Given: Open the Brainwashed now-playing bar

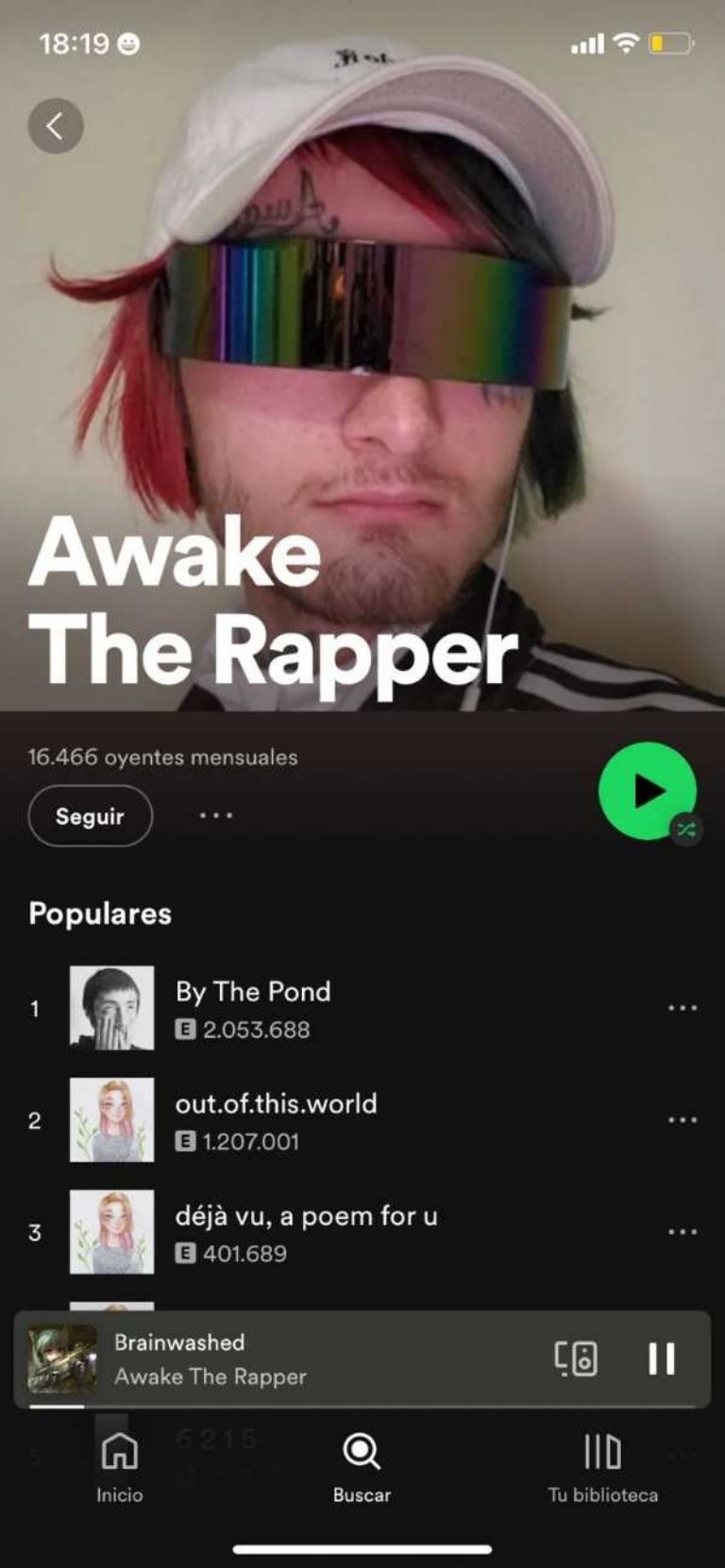Looking at the screenshot, I should 283,1359.
